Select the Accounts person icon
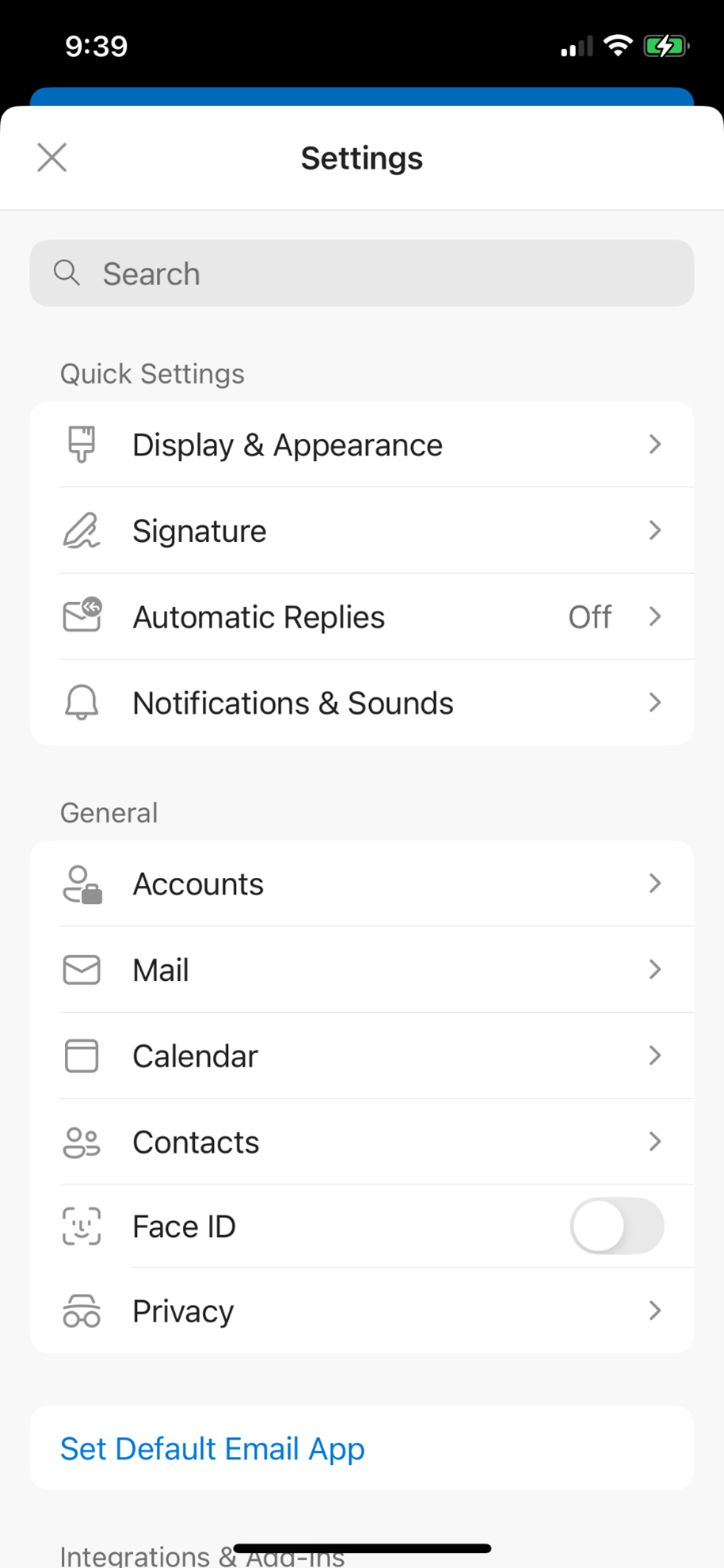This screenshot has height=1568, width=724. coord(81,883)
